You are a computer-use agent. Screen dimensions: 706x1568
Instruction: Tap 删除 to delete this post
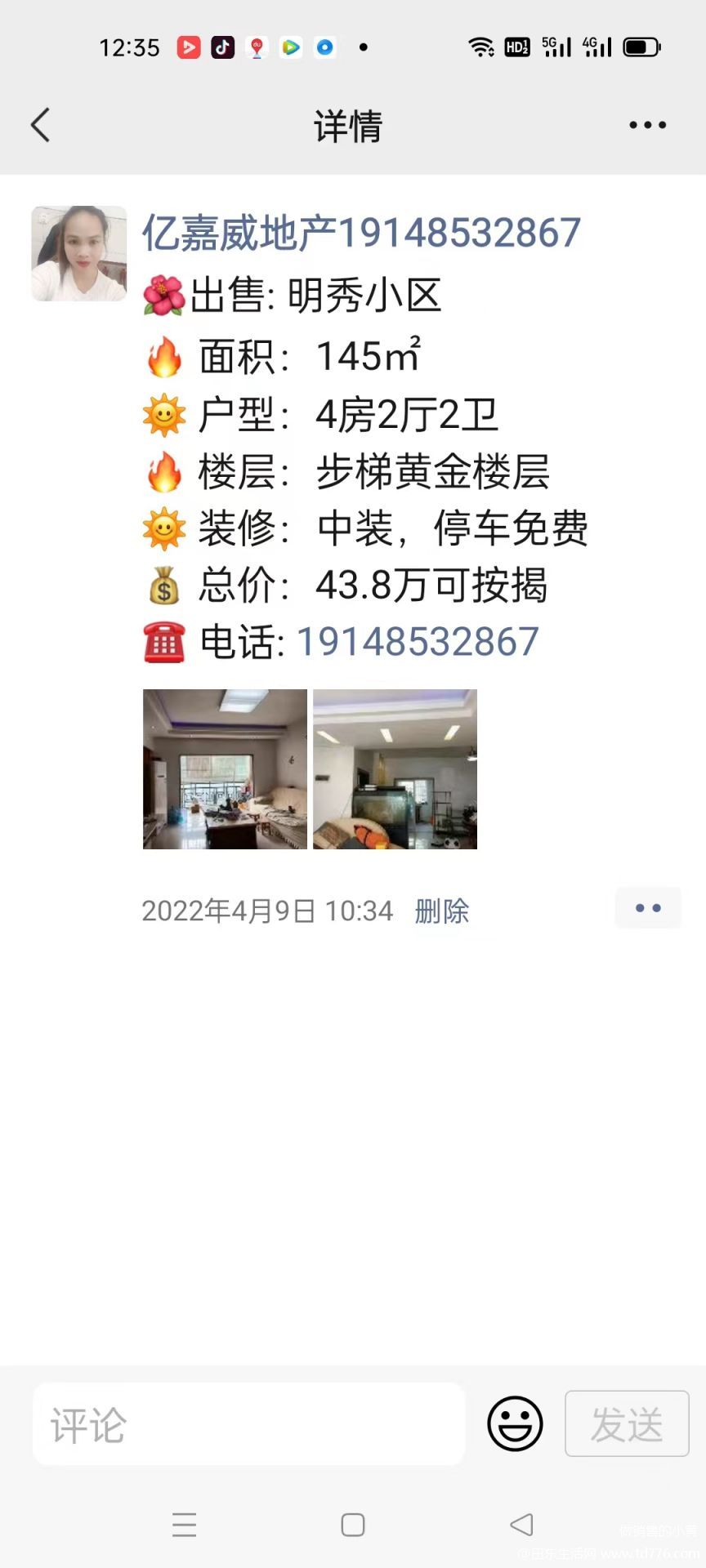pos(441,911)
